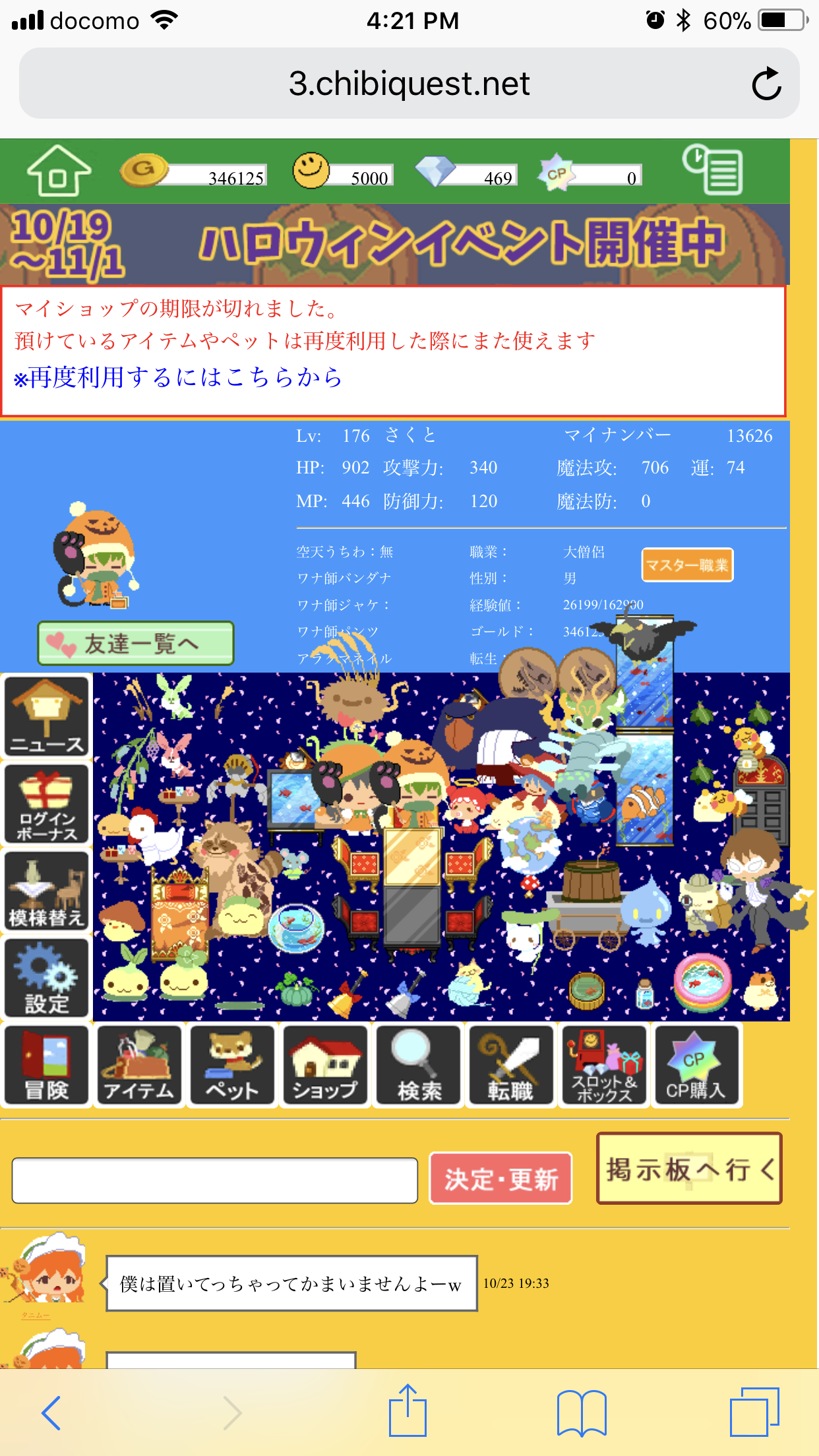Open the history list icon
The width and height of the screenshot is (819, 1456).
coord(713,171)
